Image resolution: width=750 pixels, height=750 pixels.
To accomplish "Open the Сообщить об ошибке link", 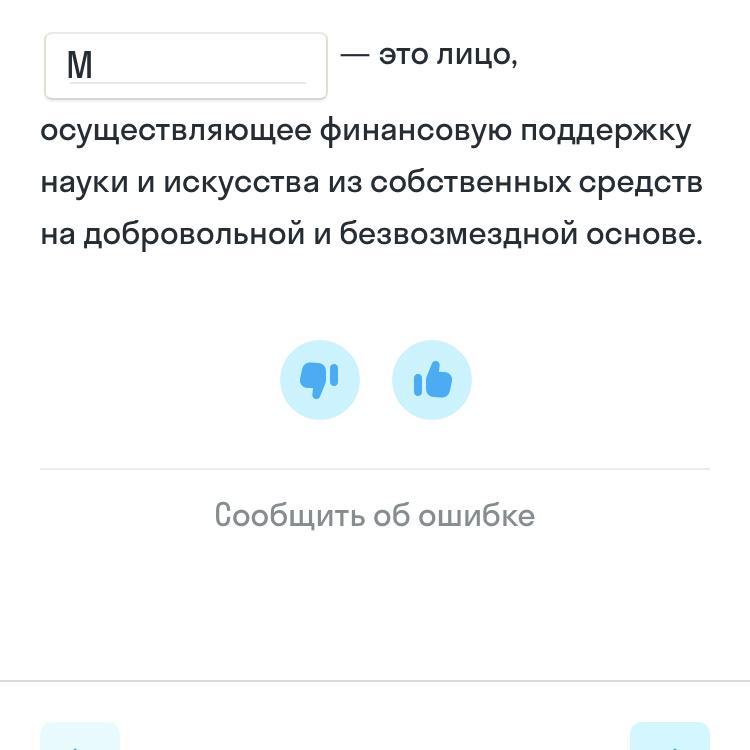I will [x=375, y=516].
